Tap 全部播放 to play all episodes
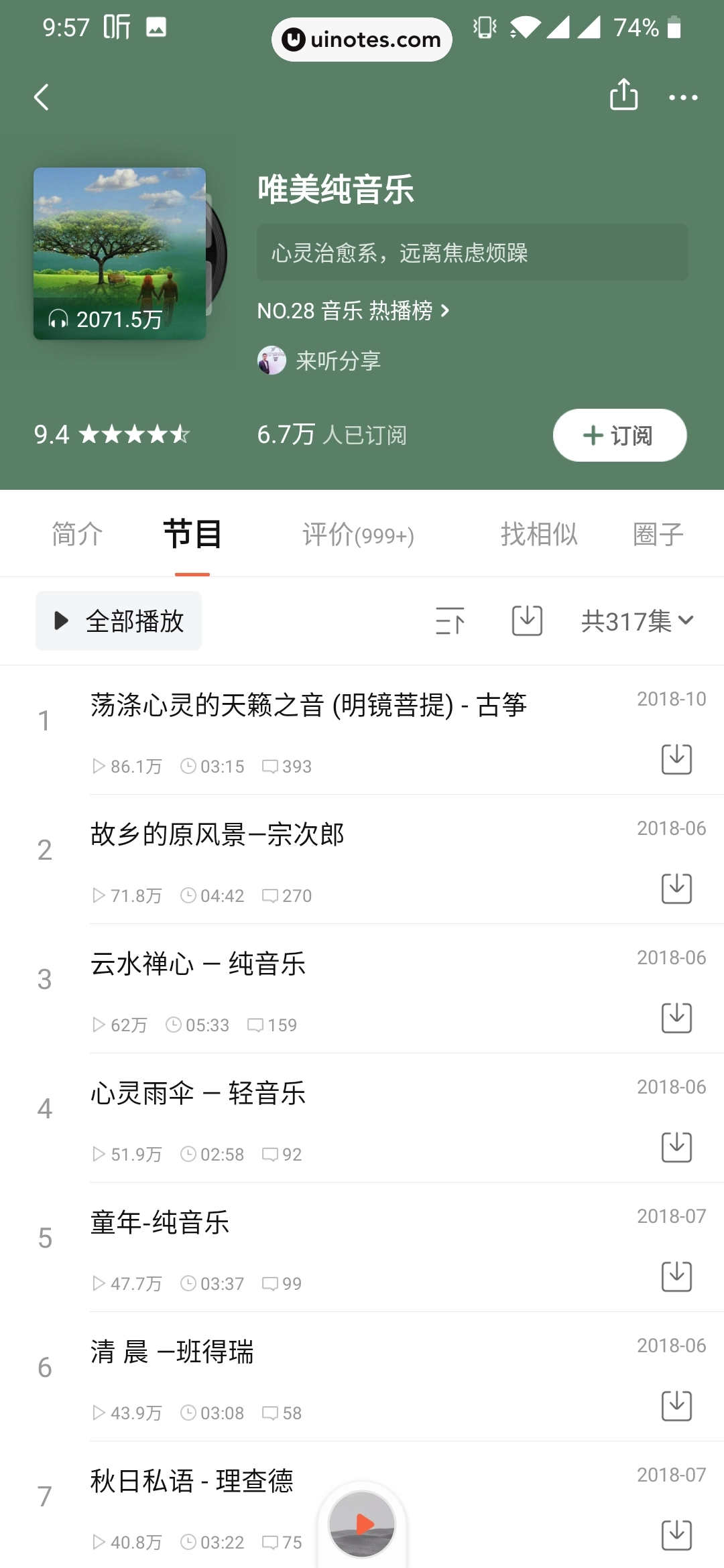The height and width of the screenshot is (1568, 724). (x=118, y=620)
